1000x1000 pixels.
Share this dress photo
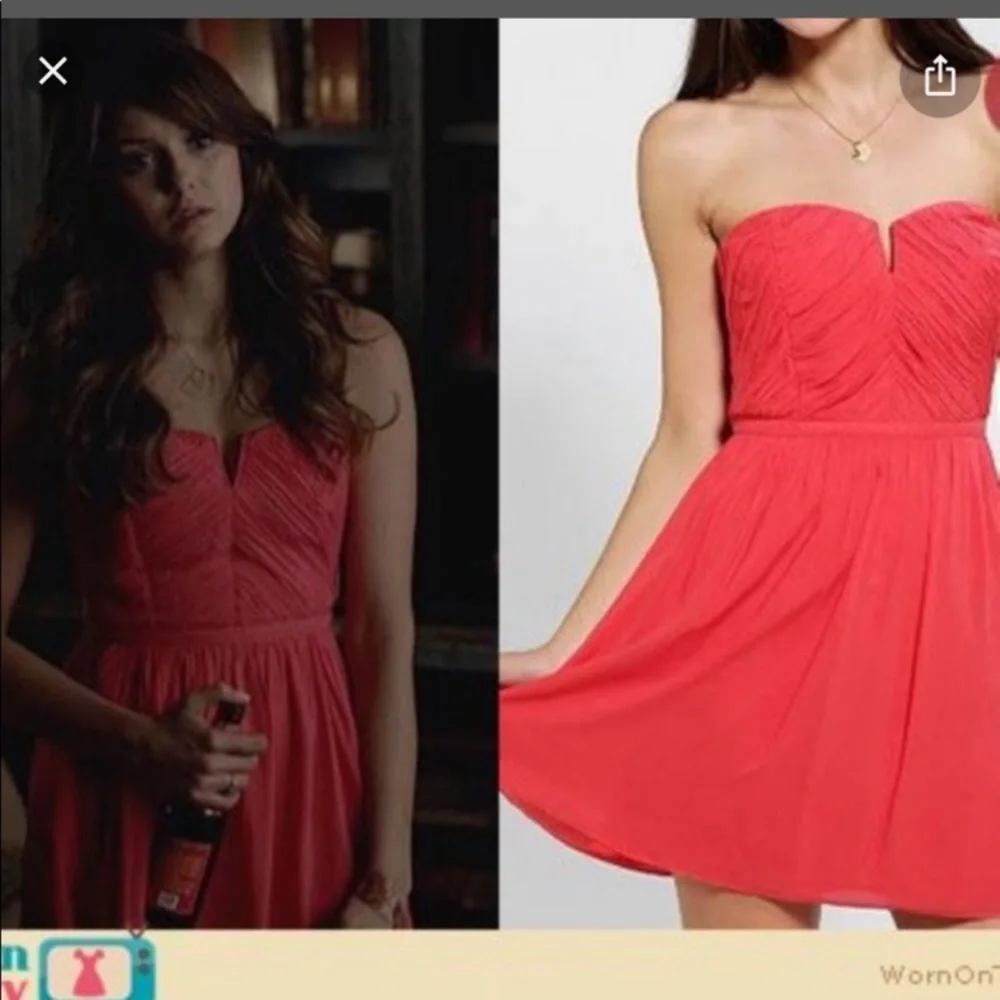[x=940, y=79]
